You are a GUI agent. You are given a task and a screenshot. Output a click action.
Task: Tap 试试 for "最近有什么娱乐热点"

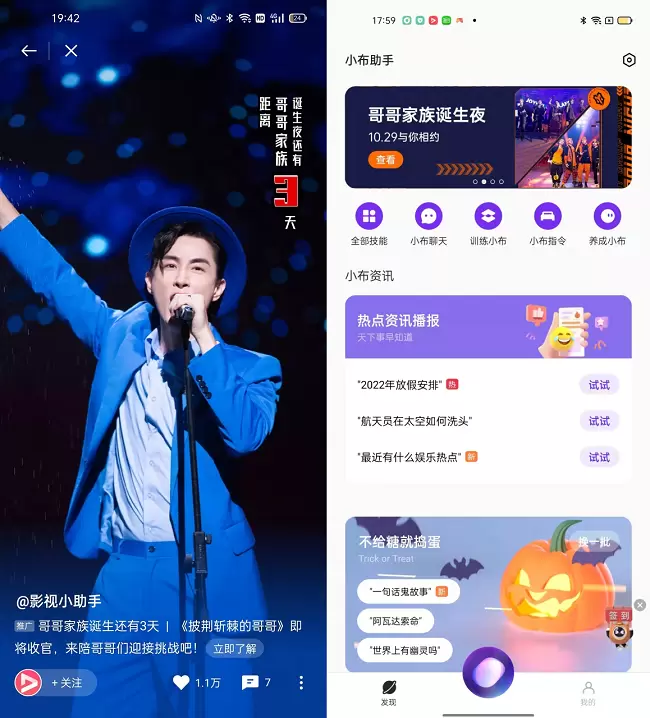pyautogui.click(x=599, y=457)
